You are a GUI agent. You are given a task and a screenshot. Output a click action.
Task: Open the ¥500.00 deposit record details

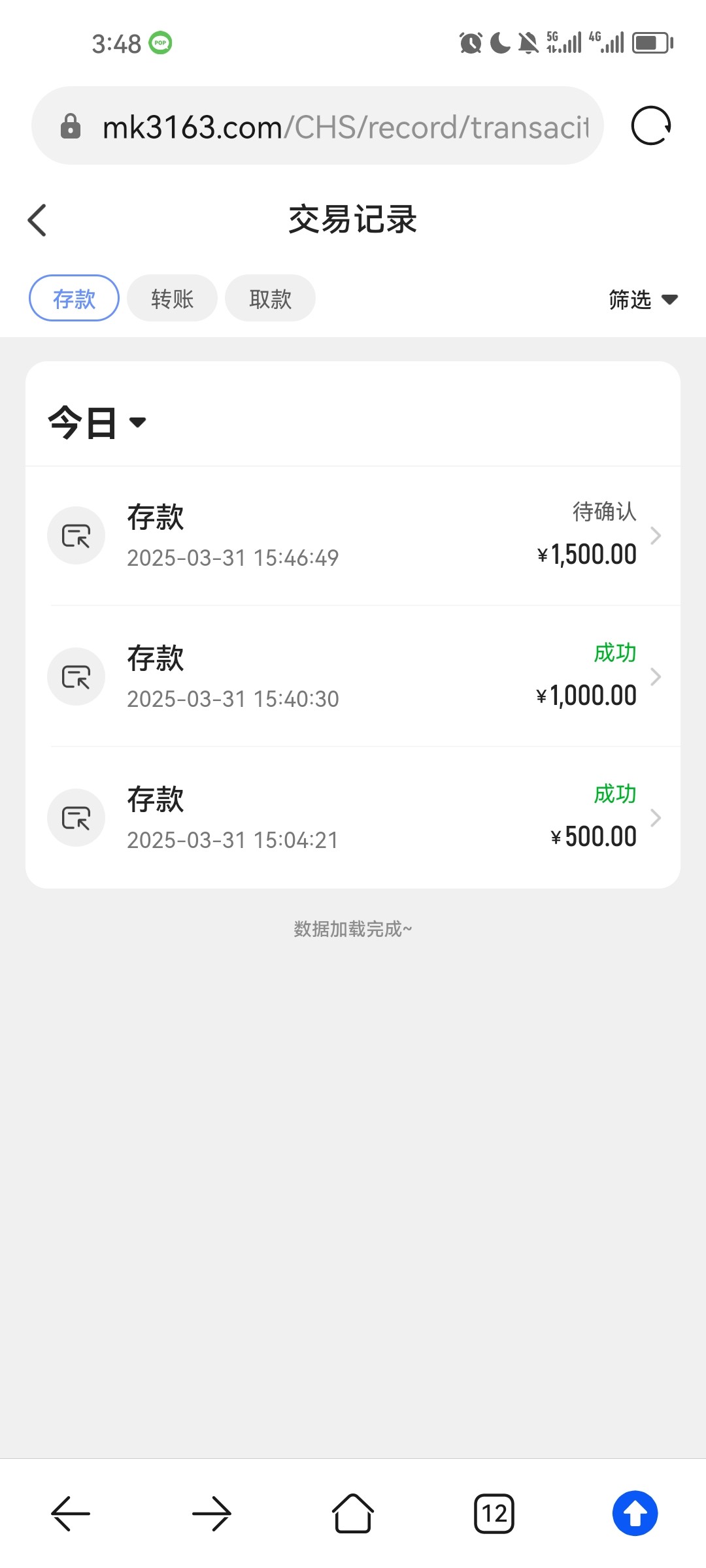tap(353, 818)
